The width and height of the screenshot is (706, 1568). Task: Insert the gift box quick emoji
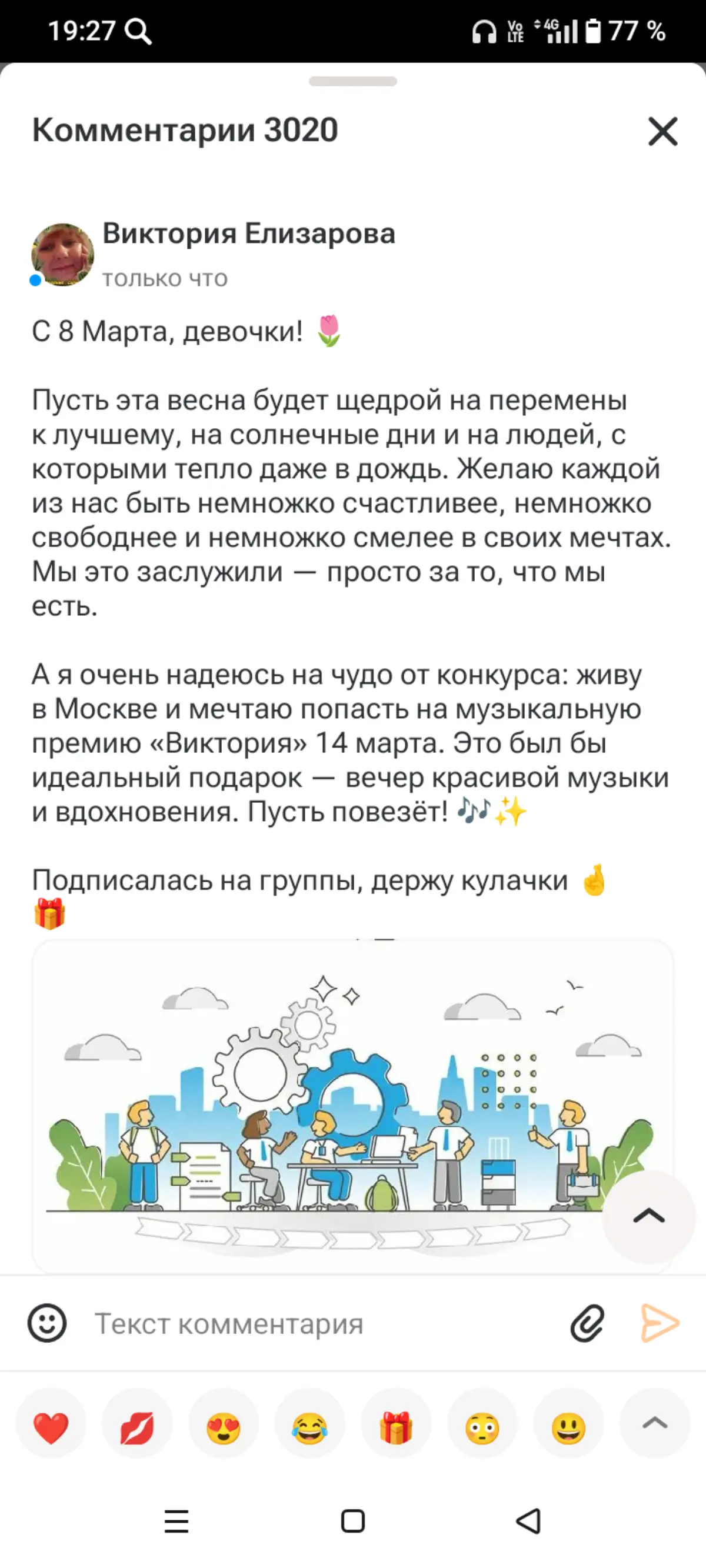pyautogui.click(x=396, y=1427)
